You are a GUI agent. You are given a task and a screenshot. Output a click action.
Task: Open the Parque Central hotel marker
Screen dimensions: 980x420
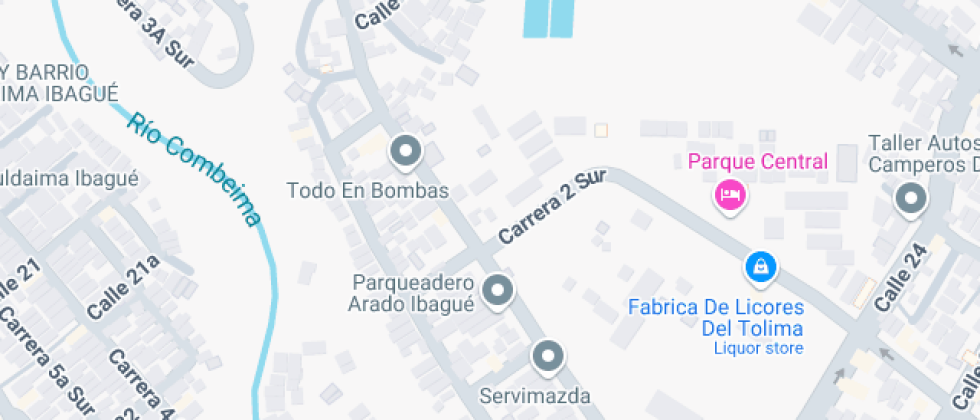point(730,193)
